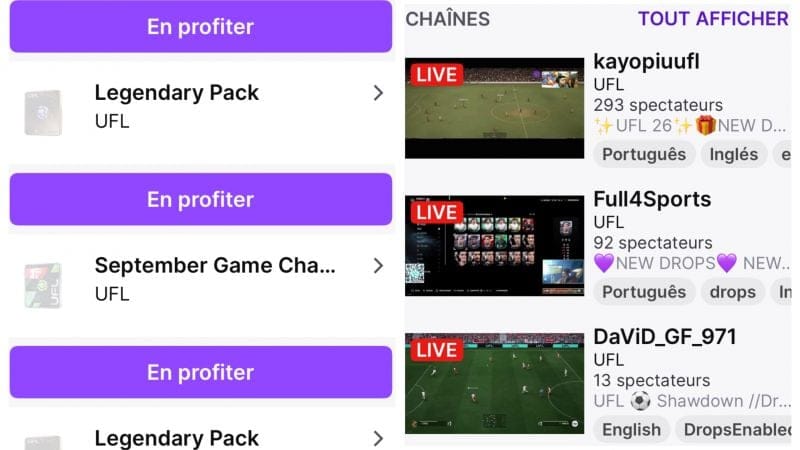Select the Inglés tag under kayopiuufl
The image size is (800, 450).
734,154
